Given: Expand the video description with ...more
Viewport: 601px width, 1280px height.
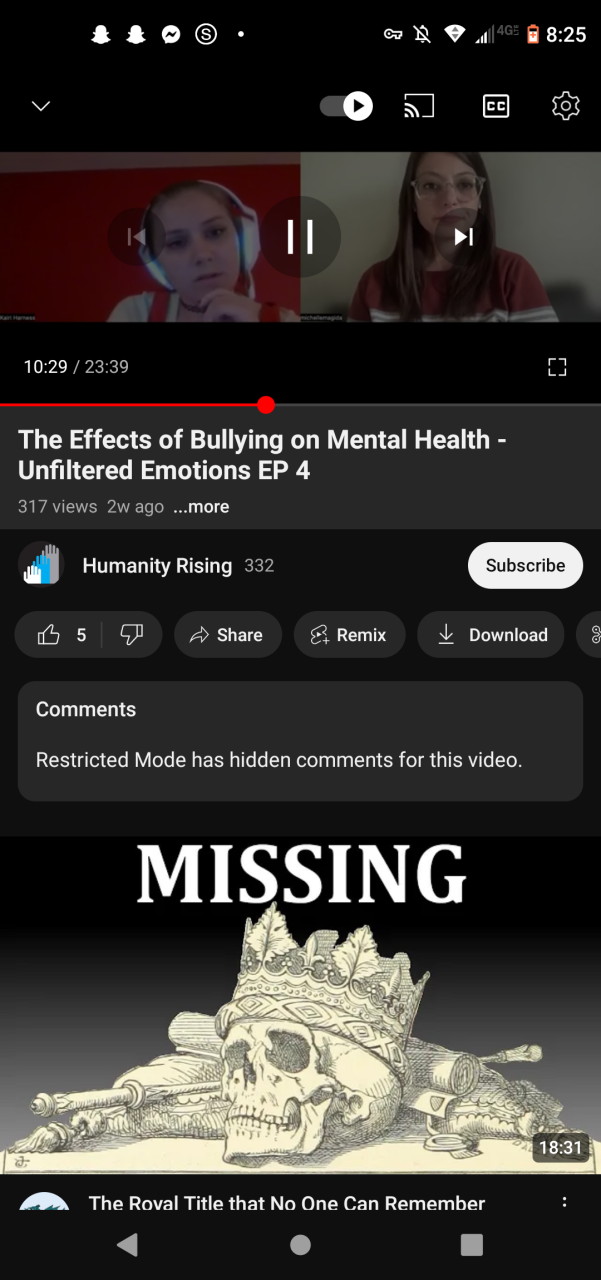Looking at the screenshot, I should click(201, 507).
